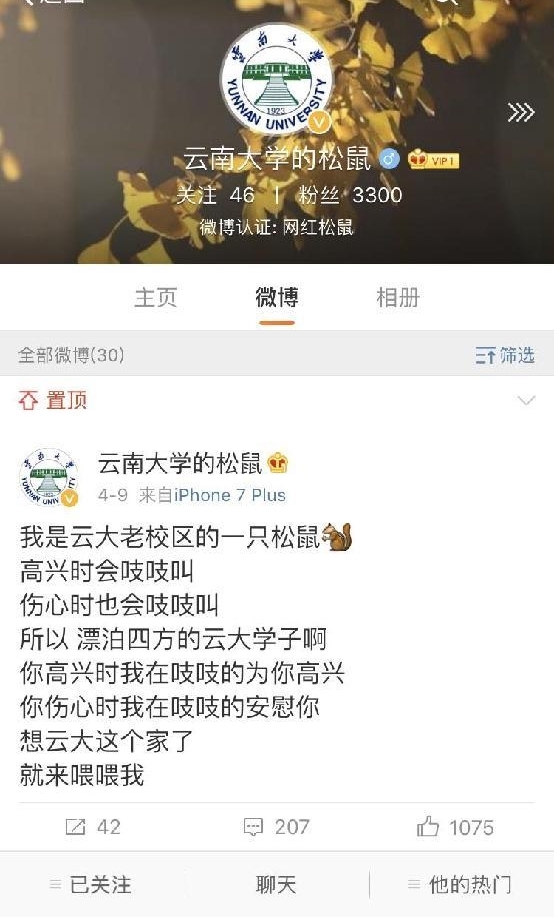The height and width of the screenshot is (917, 554).
Task: Open the 他的热门 menu
Action: click(460, 884)
